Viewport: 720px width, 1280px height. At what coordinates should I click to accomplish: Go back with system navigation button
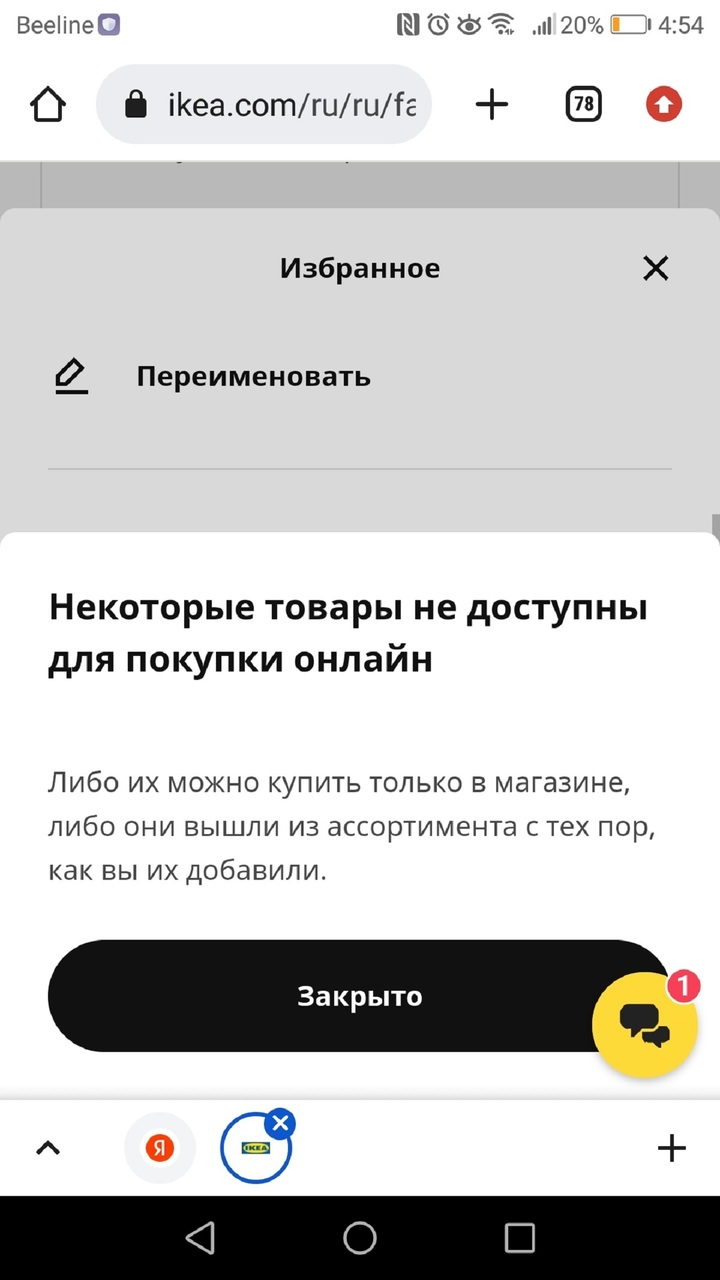coord(200,1238)
